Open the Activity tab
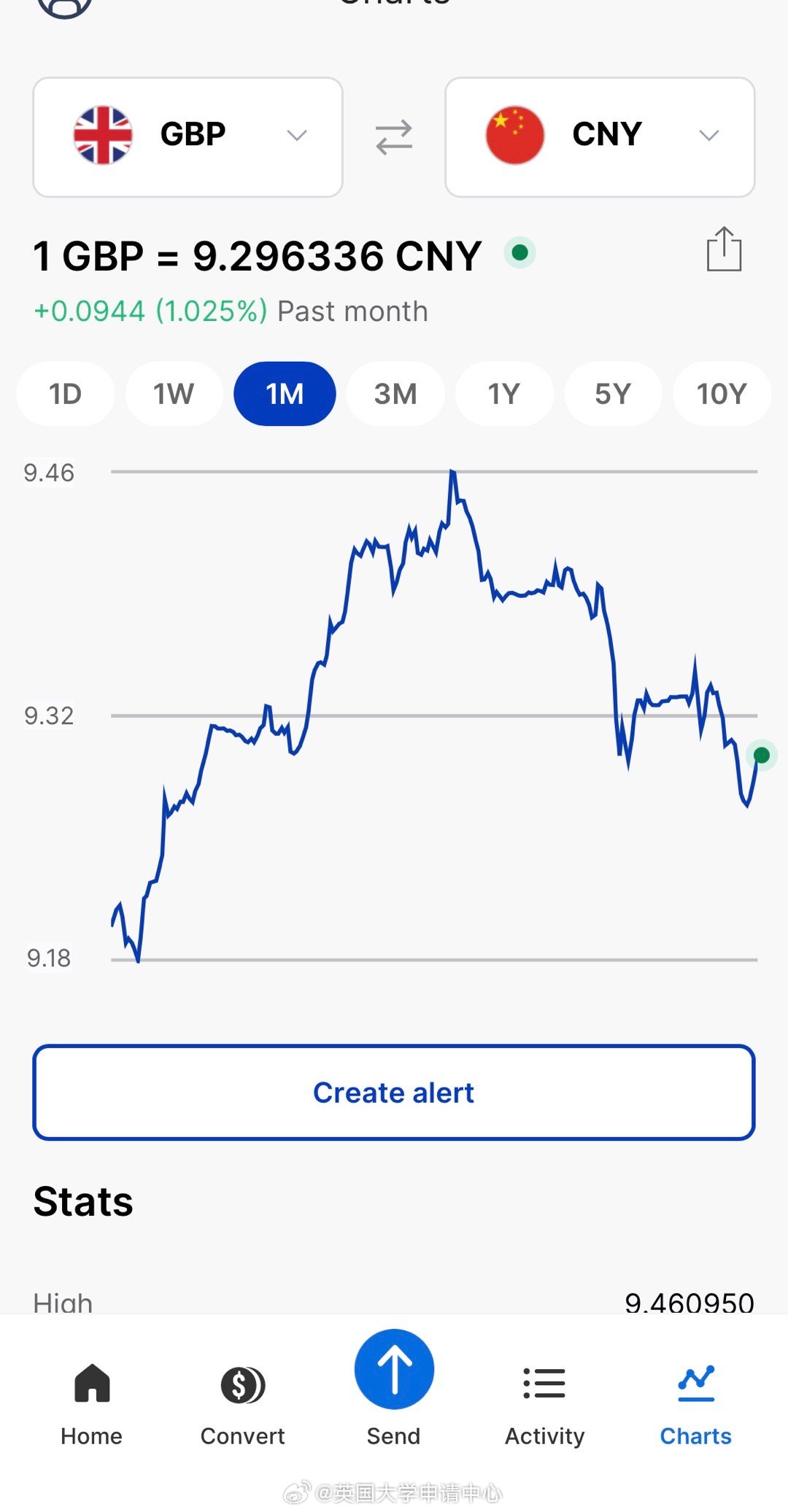The height and width of the screenshot is (1512, 788). point(545,1404)
